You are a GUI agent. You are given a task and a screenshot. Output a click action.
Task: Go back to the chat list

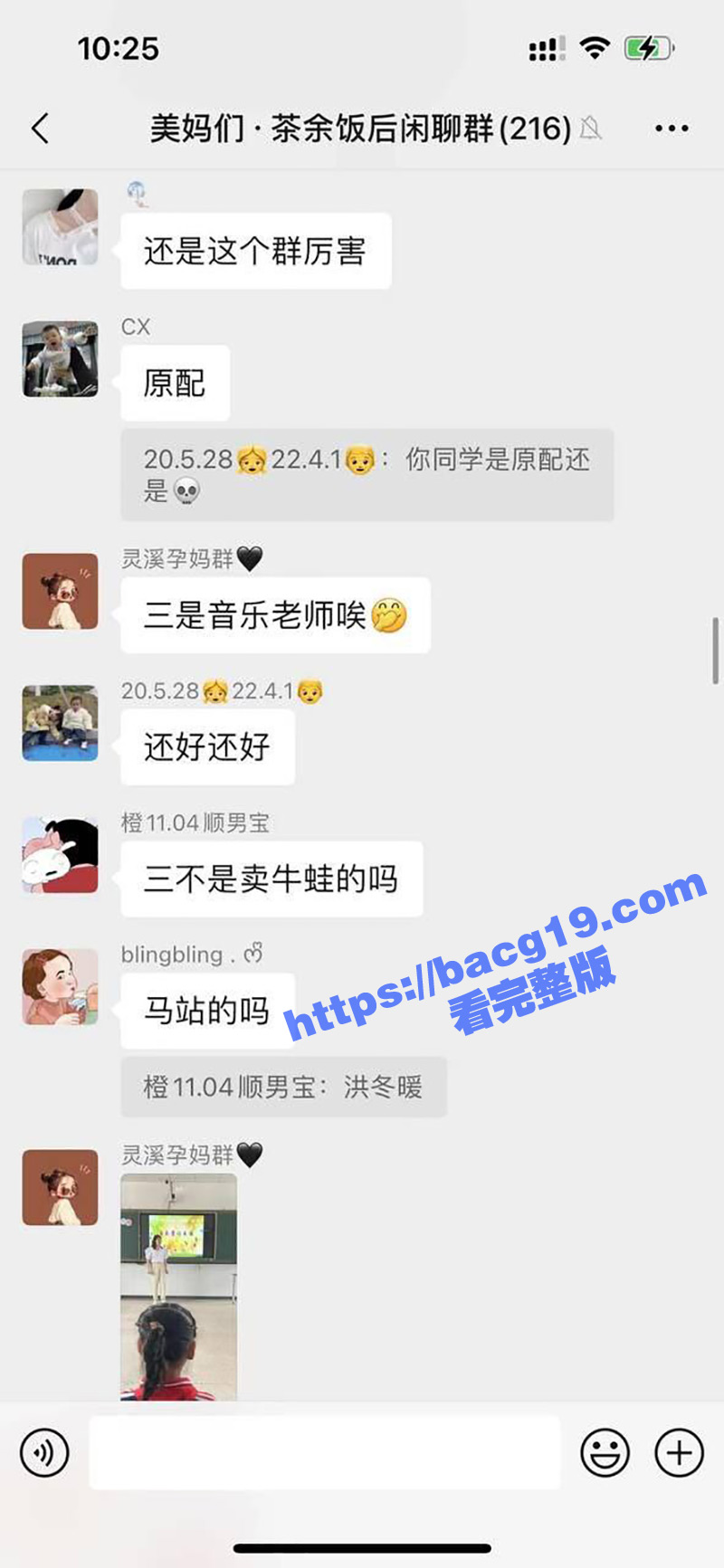click(40, 128)
